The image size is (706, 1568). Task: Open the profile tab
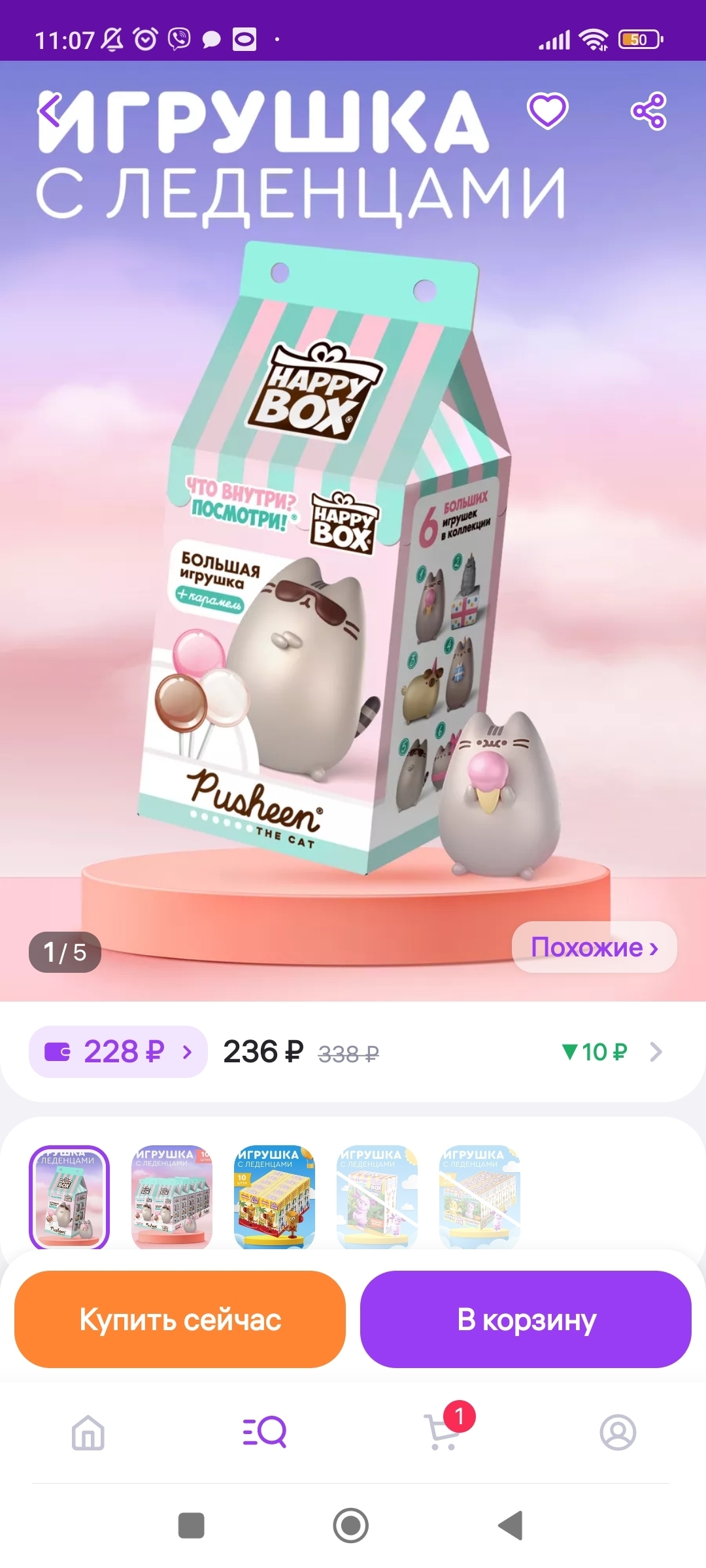618,1432
